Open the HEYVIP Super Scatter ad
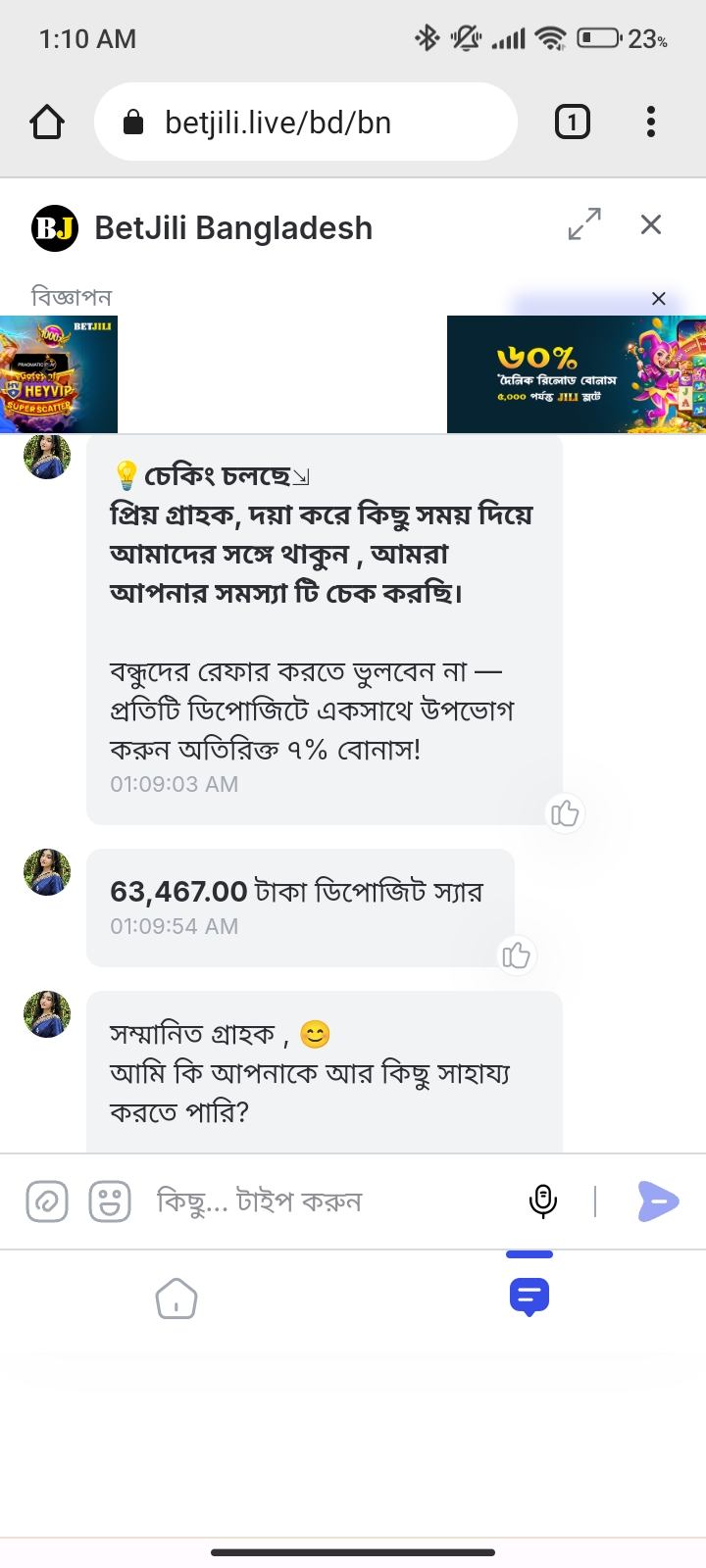The width and height of the screenshot is (706, 1568). point(59,374)
